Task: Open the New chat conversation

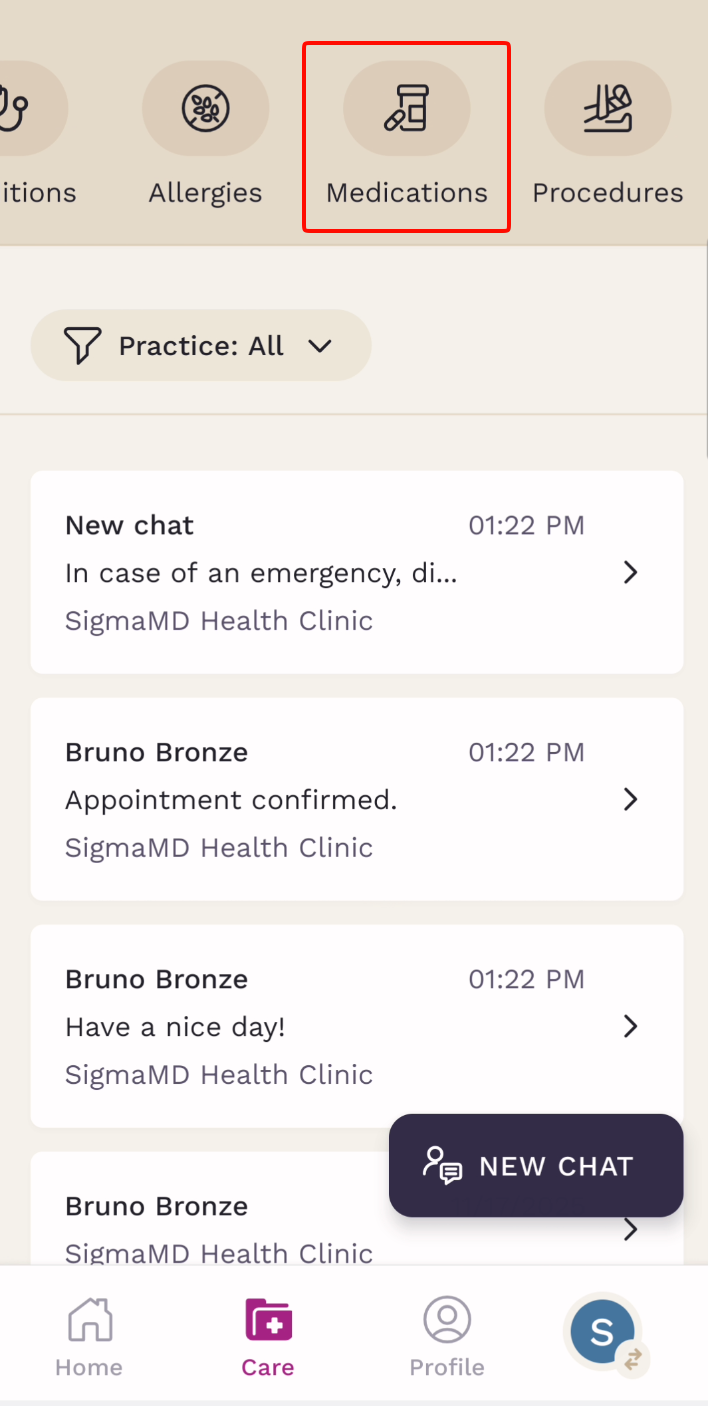Action: (356, 572)
